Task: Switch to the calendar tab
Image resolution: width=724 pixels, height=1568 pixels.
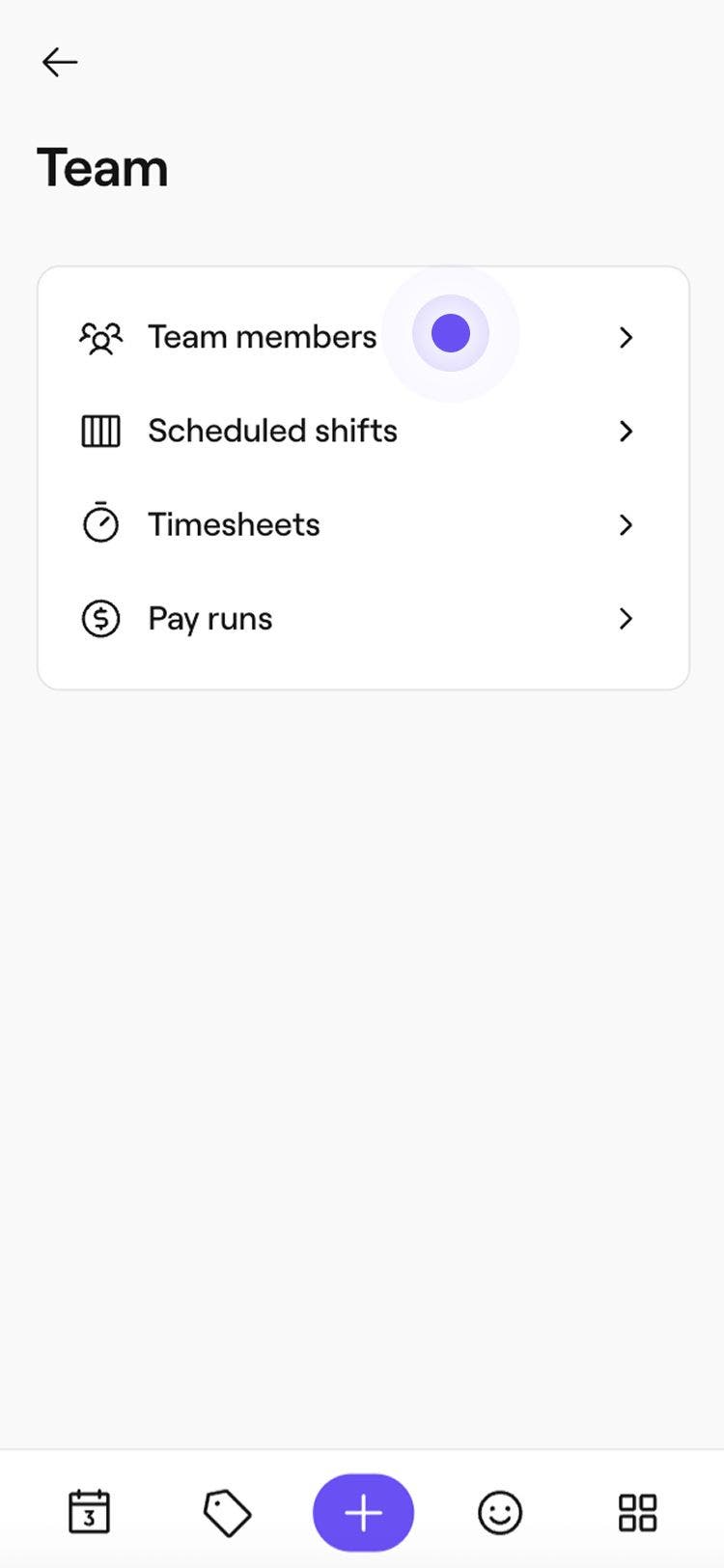Action: pyautogui.click(x=89, y=1512)
